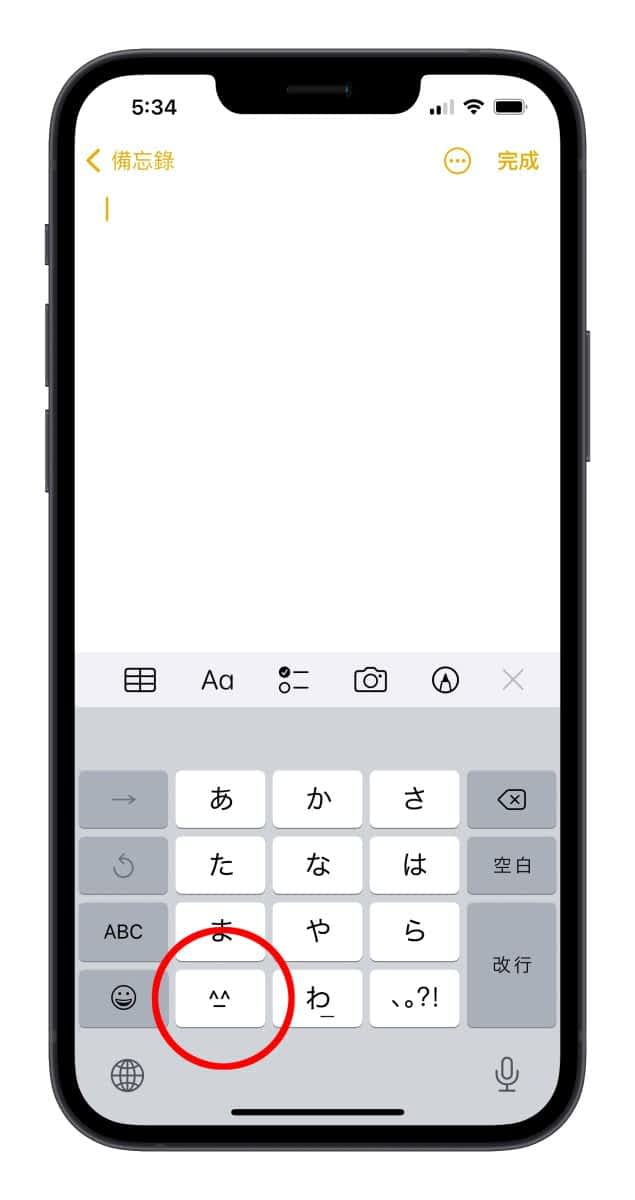Open the camera attachment option

coord(370,681)
